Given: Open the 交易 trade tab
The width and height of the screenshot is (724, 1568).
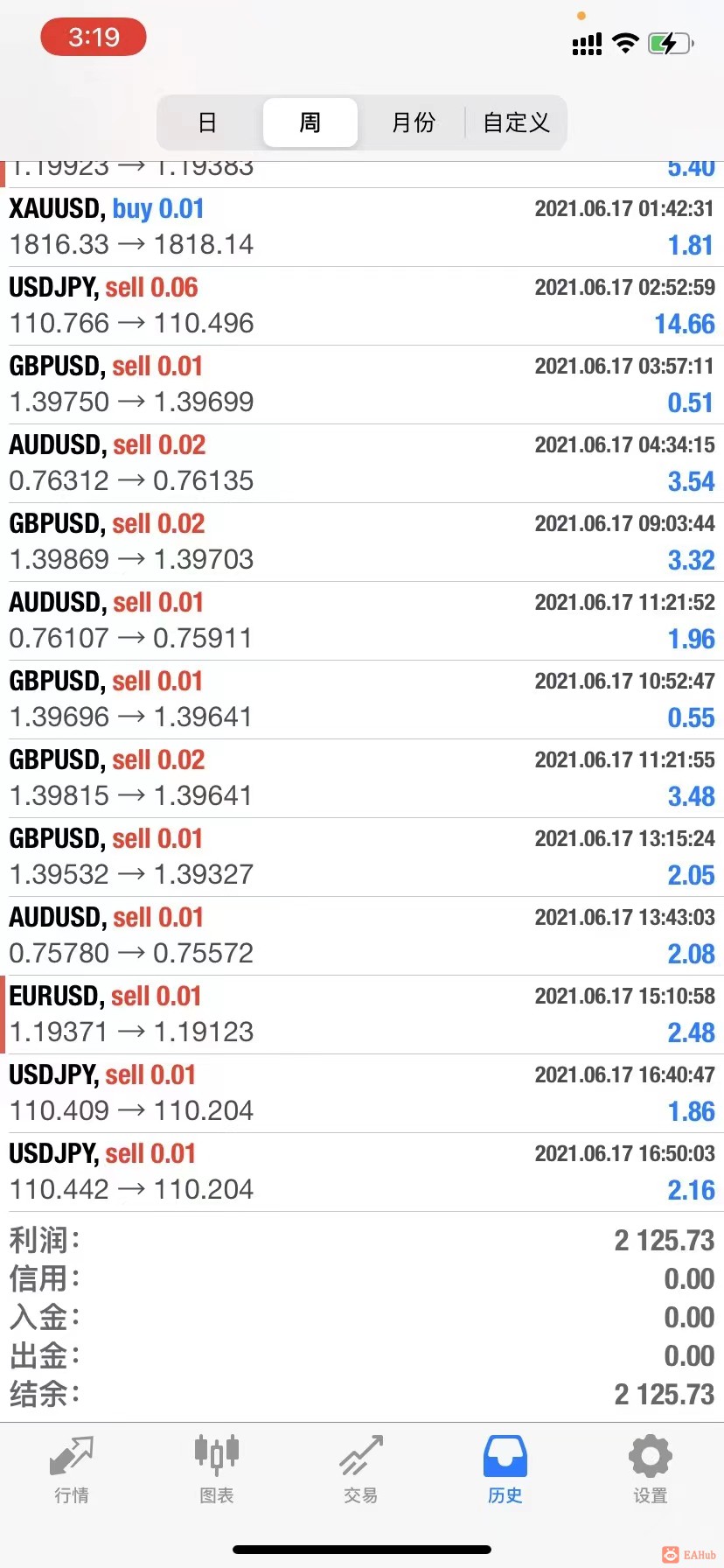Looking at the screenshot, I should pos(361,1469).
